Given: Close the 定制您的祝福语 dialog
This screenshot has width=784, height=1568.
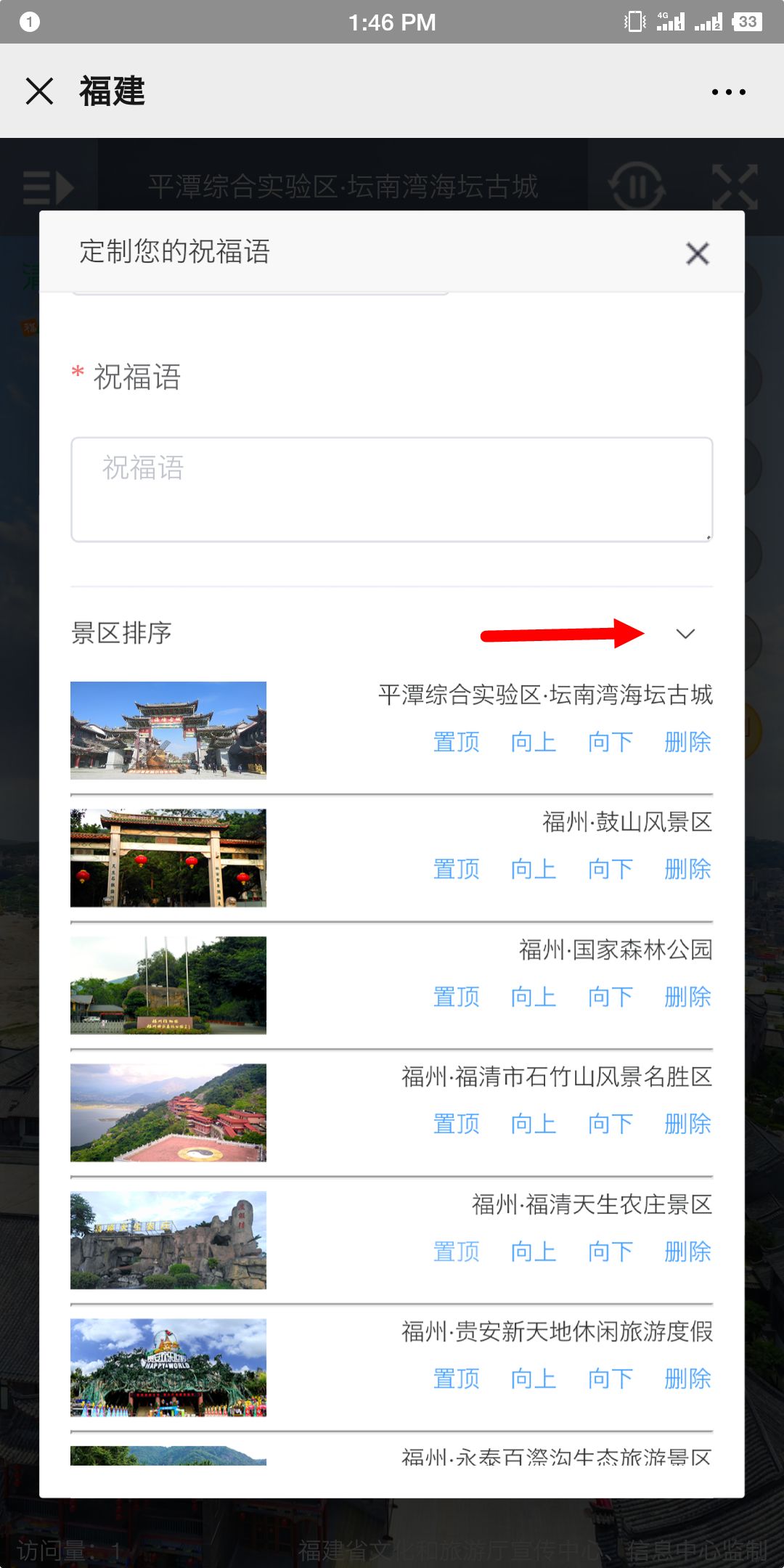Looking at the screenshot, I should [x=697, y=254].
